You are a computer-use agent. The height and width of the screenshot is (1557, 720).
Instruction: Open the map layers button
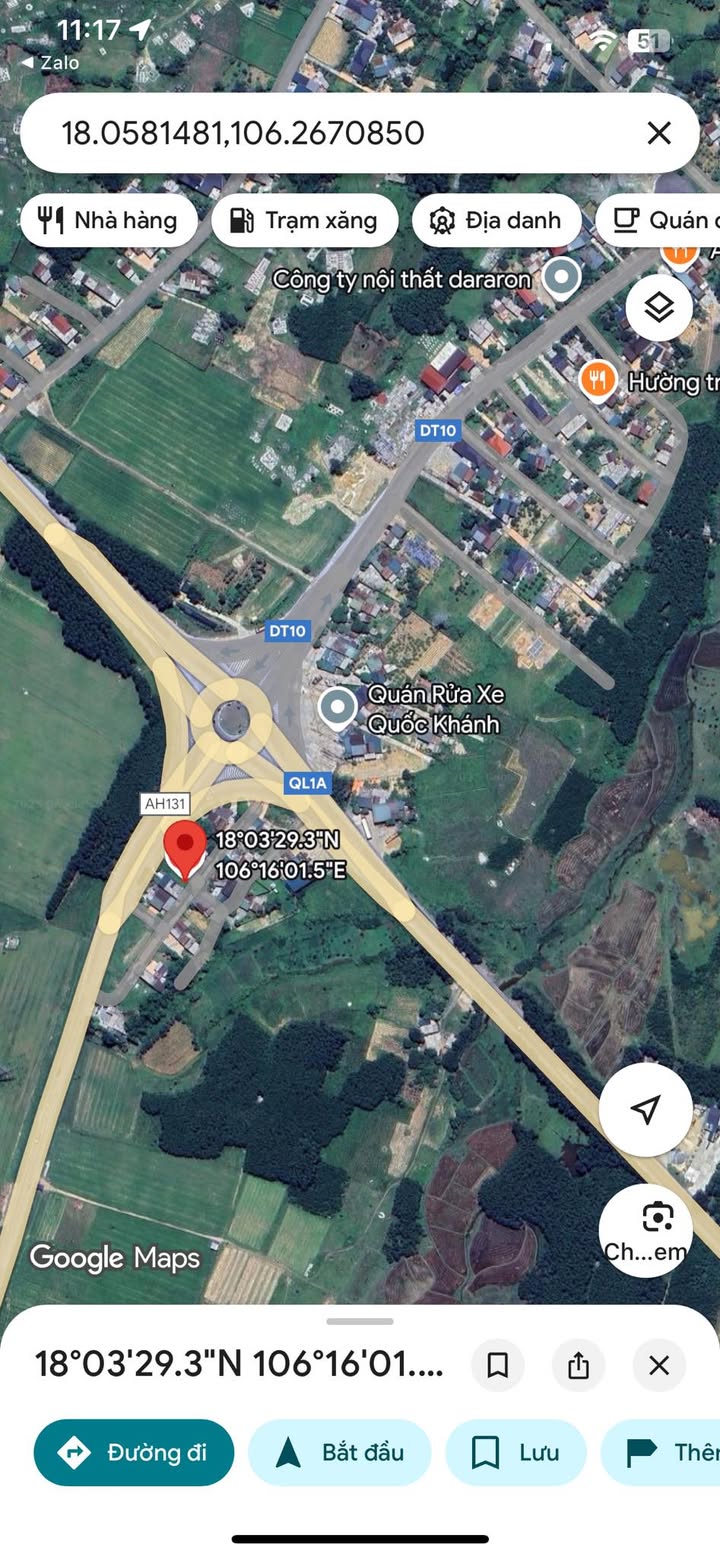[x=659, y=308]
